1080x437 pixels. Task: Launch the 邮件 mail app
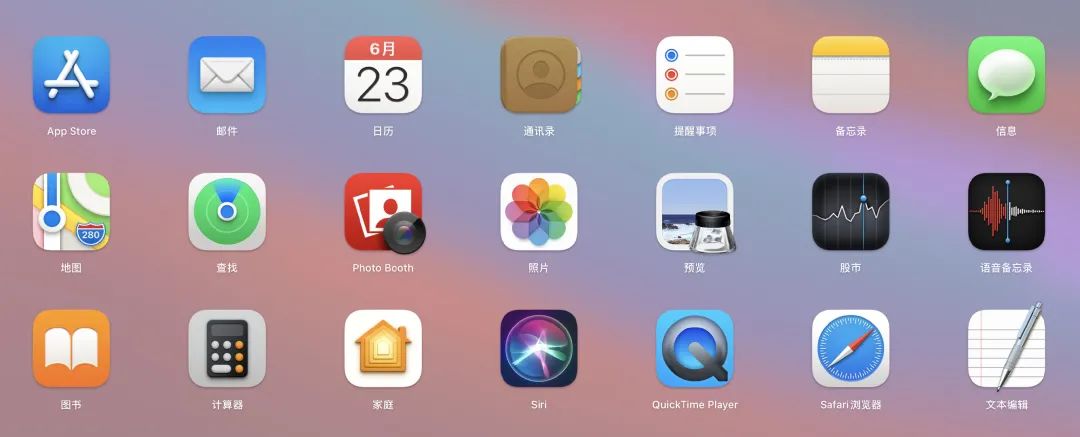click(x=227, y=75)
